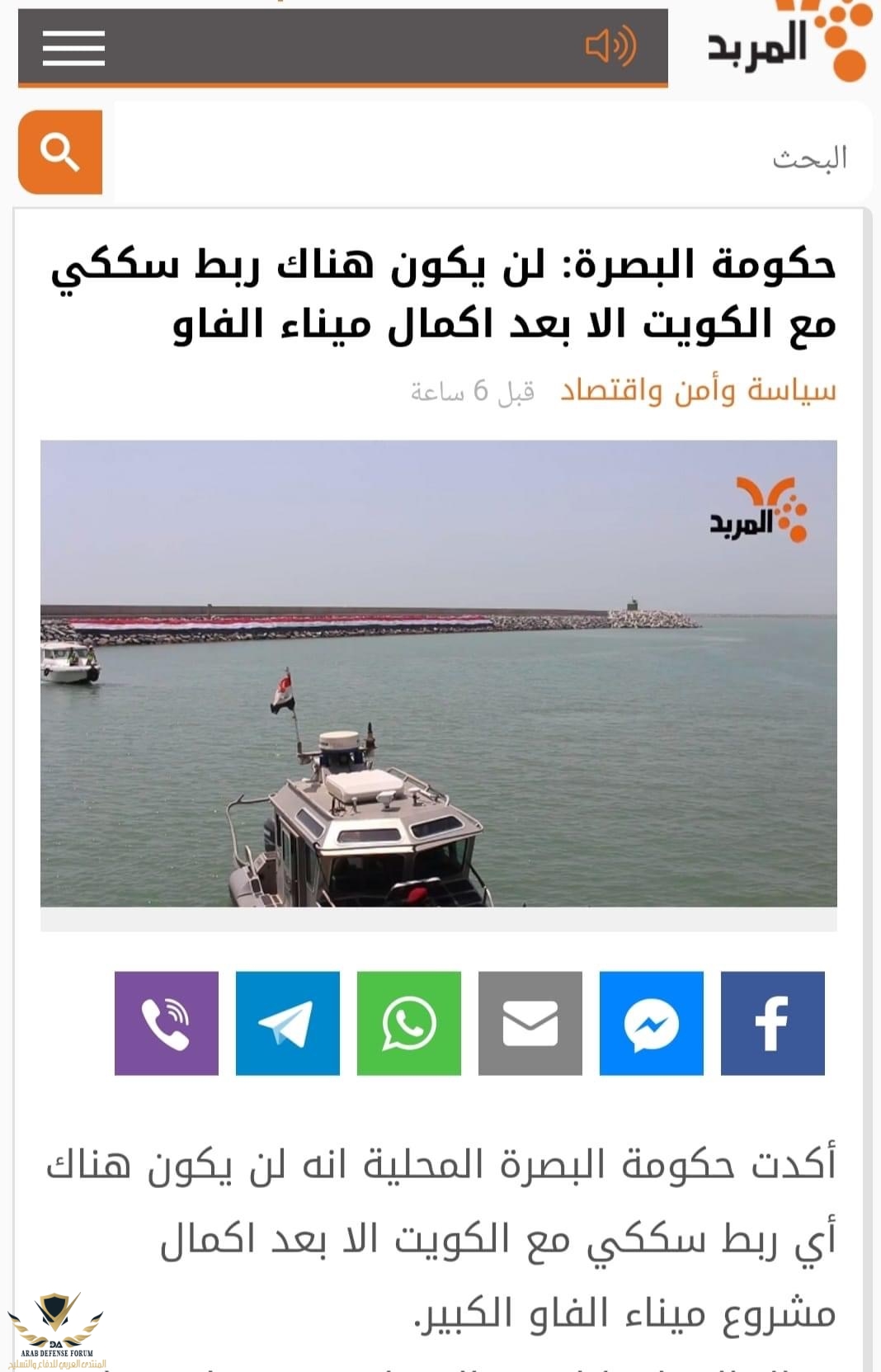Share the article on Telegram
This screenshot has width=881, height=1372.
point(287,1023)
